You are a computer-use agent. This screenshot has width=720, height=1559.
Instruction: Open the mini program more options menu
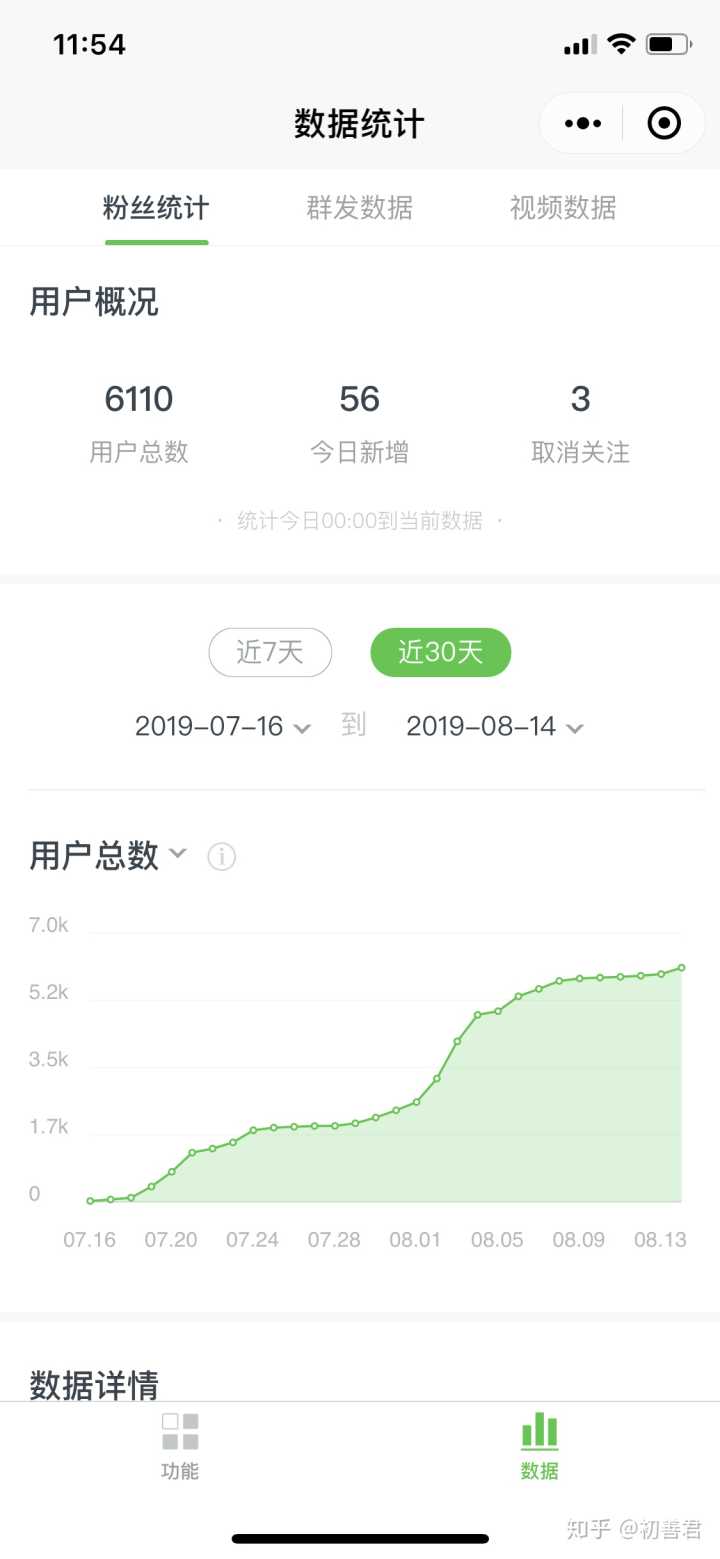pyautogui.click(x=583, y=124)
